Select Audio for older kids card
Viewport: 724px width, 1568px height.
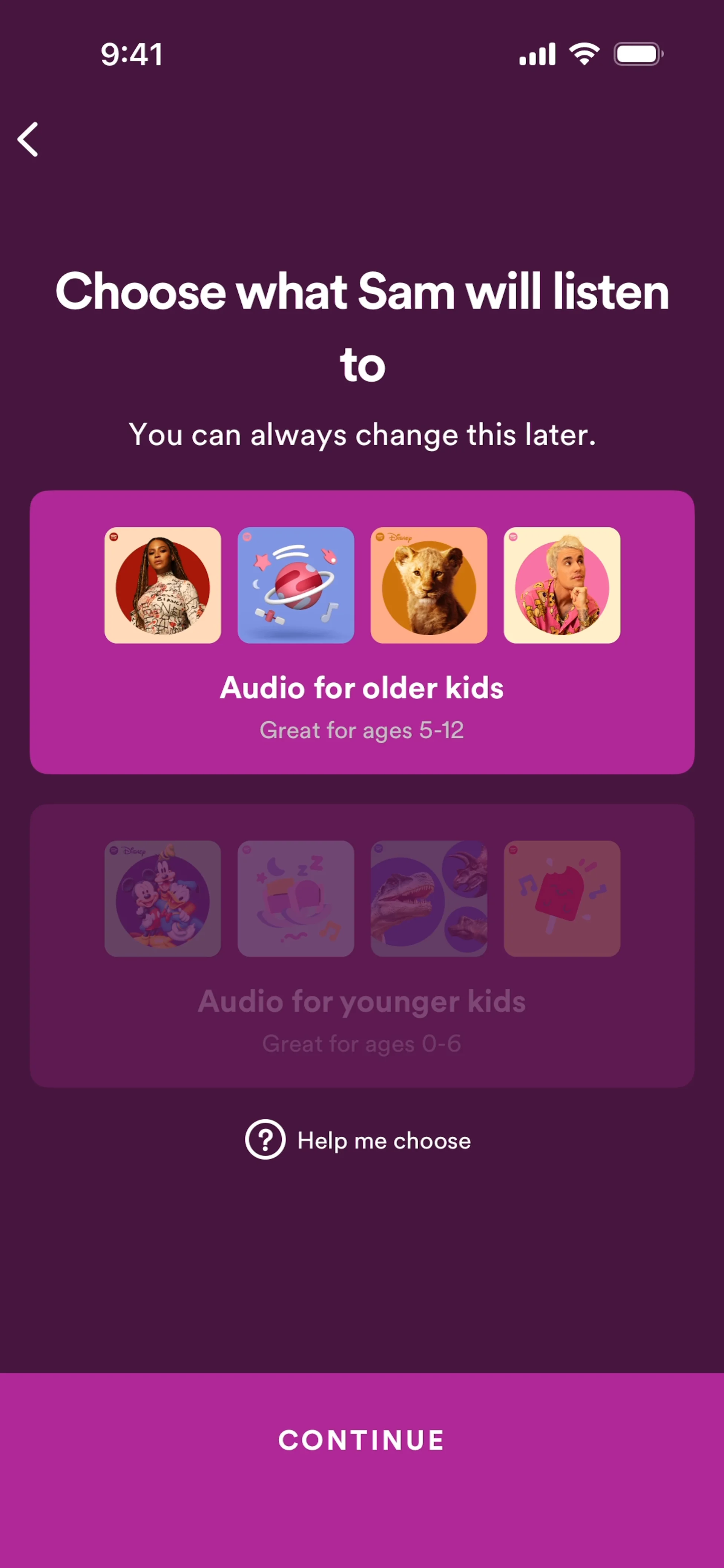(x=362, y=632)
